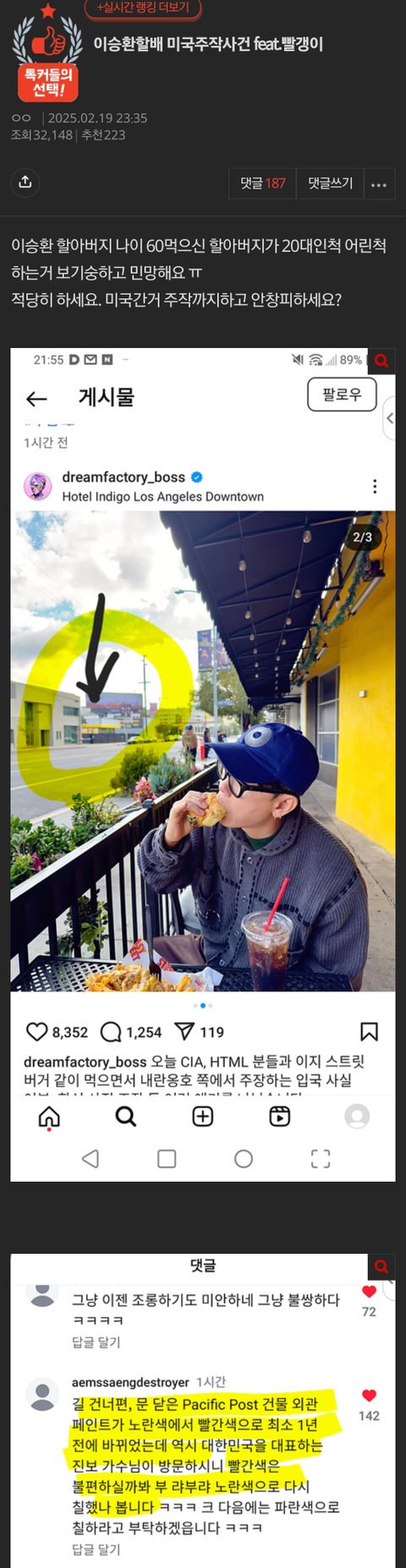The height and width of the screenshot is (1568, 406).
Task: Share this post
Action: tap(25, 182)
